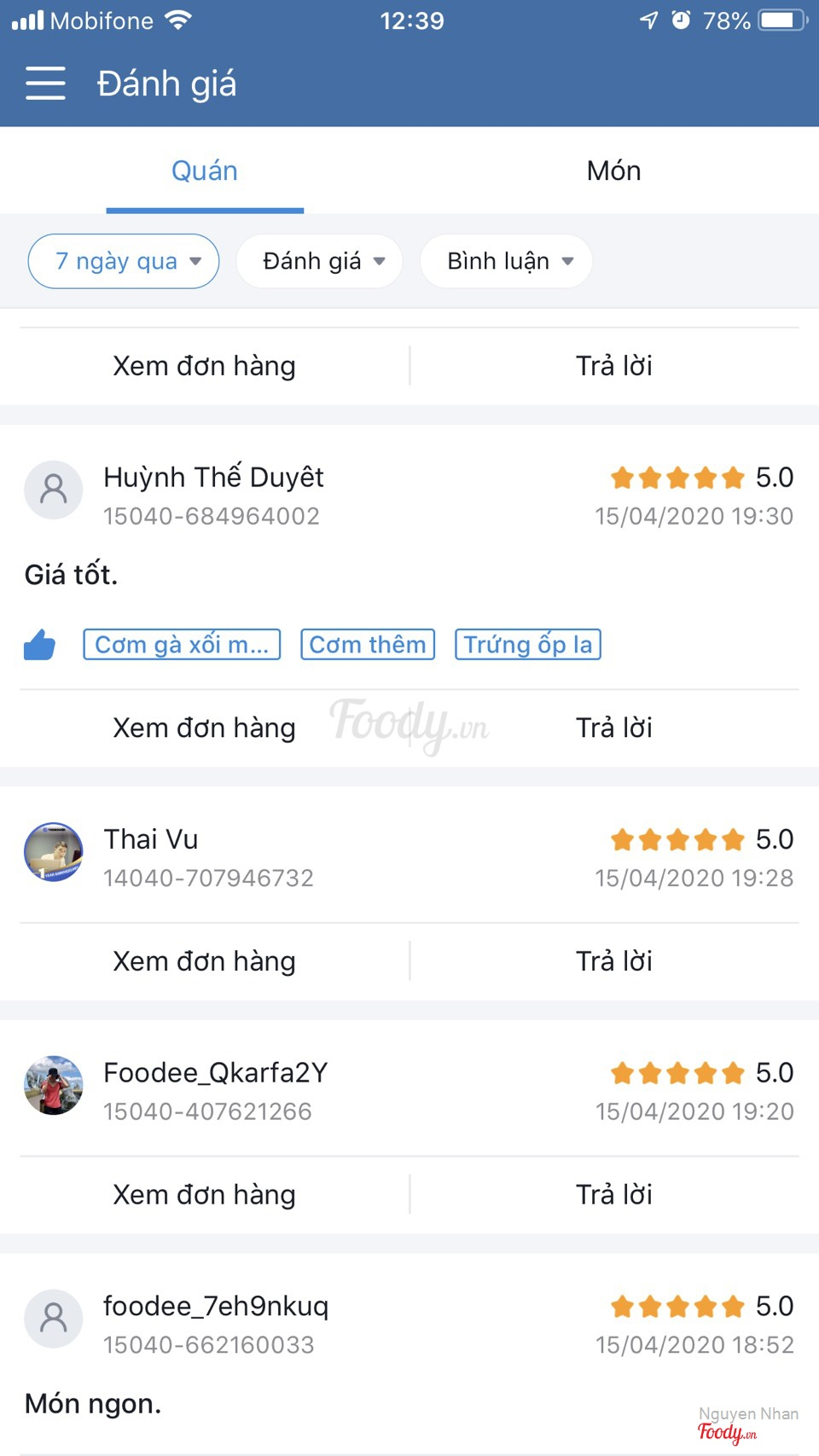819x1456 pixels.
Task: Reply to Huỳnh Thế Duyệt's review
Action: click(613, 728)
